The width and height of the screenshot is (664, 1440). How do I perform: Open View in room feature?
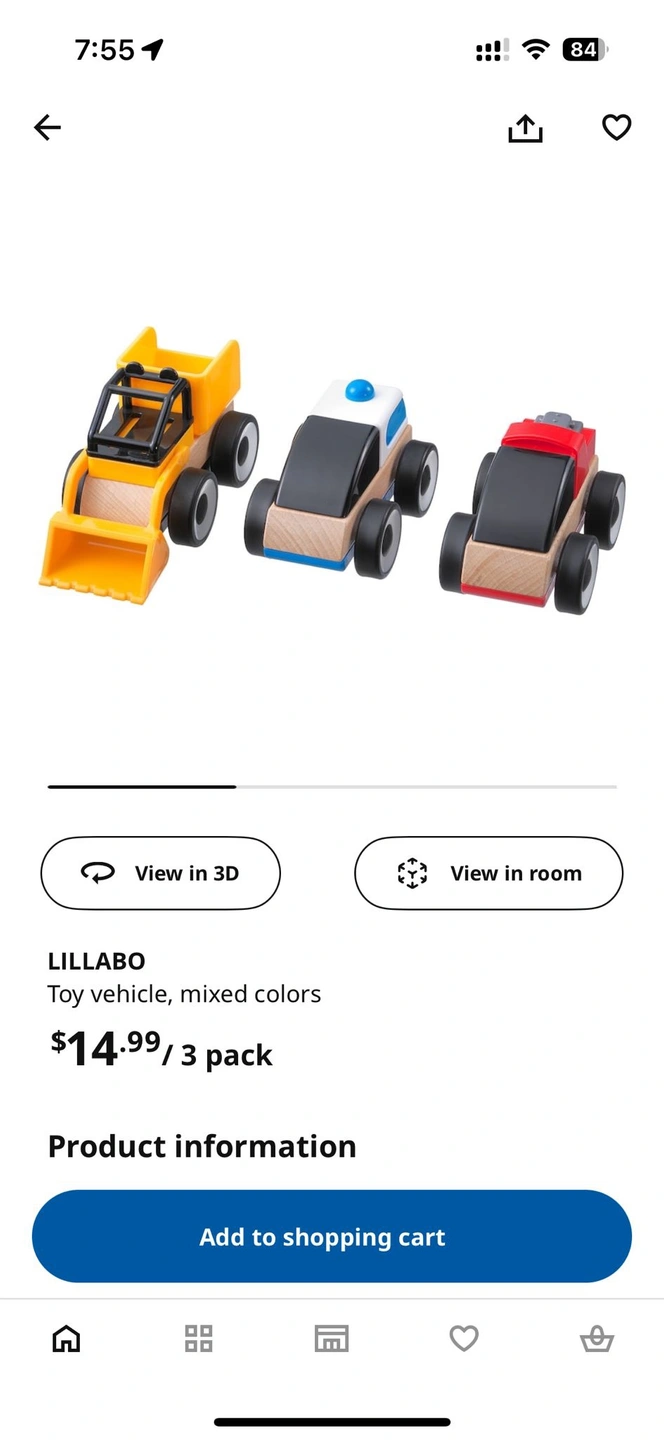pyautogui.click(x=489, y=873)
